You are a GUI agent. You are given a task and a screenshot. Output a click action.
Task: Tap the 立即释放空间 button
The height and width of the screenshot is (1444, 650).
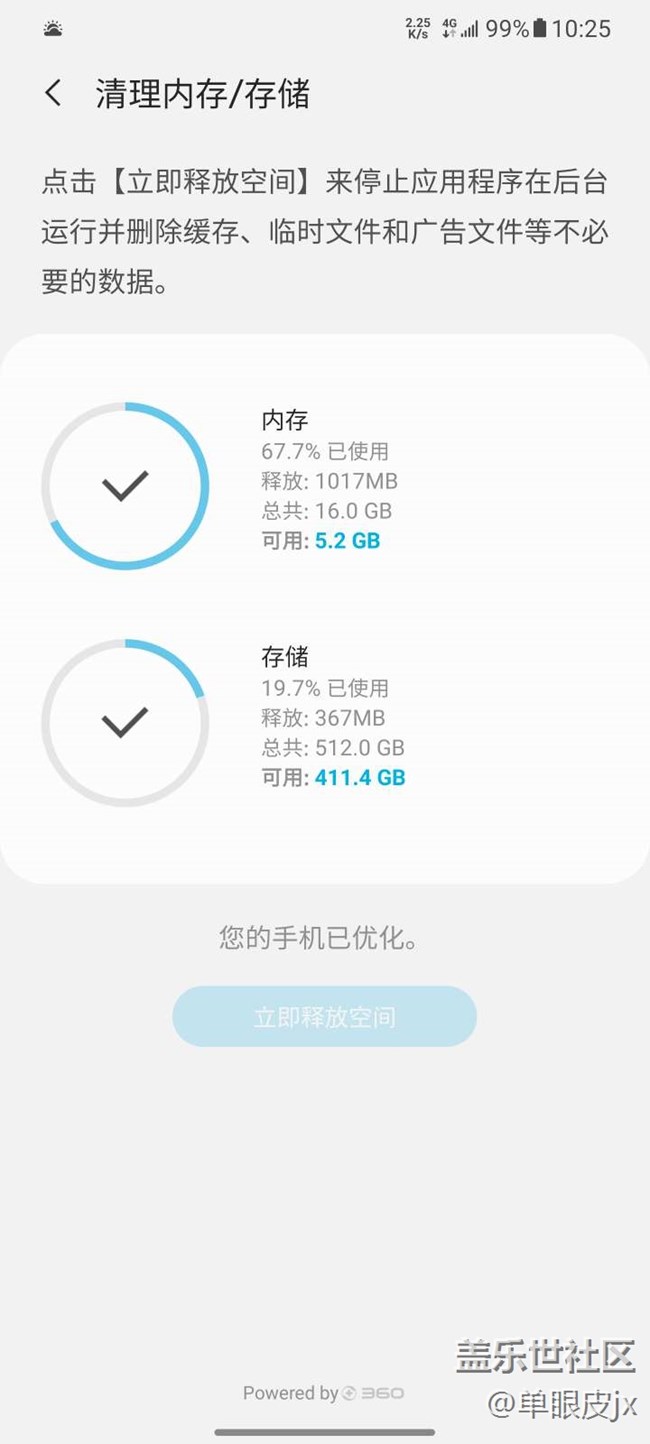(324, 1017)
